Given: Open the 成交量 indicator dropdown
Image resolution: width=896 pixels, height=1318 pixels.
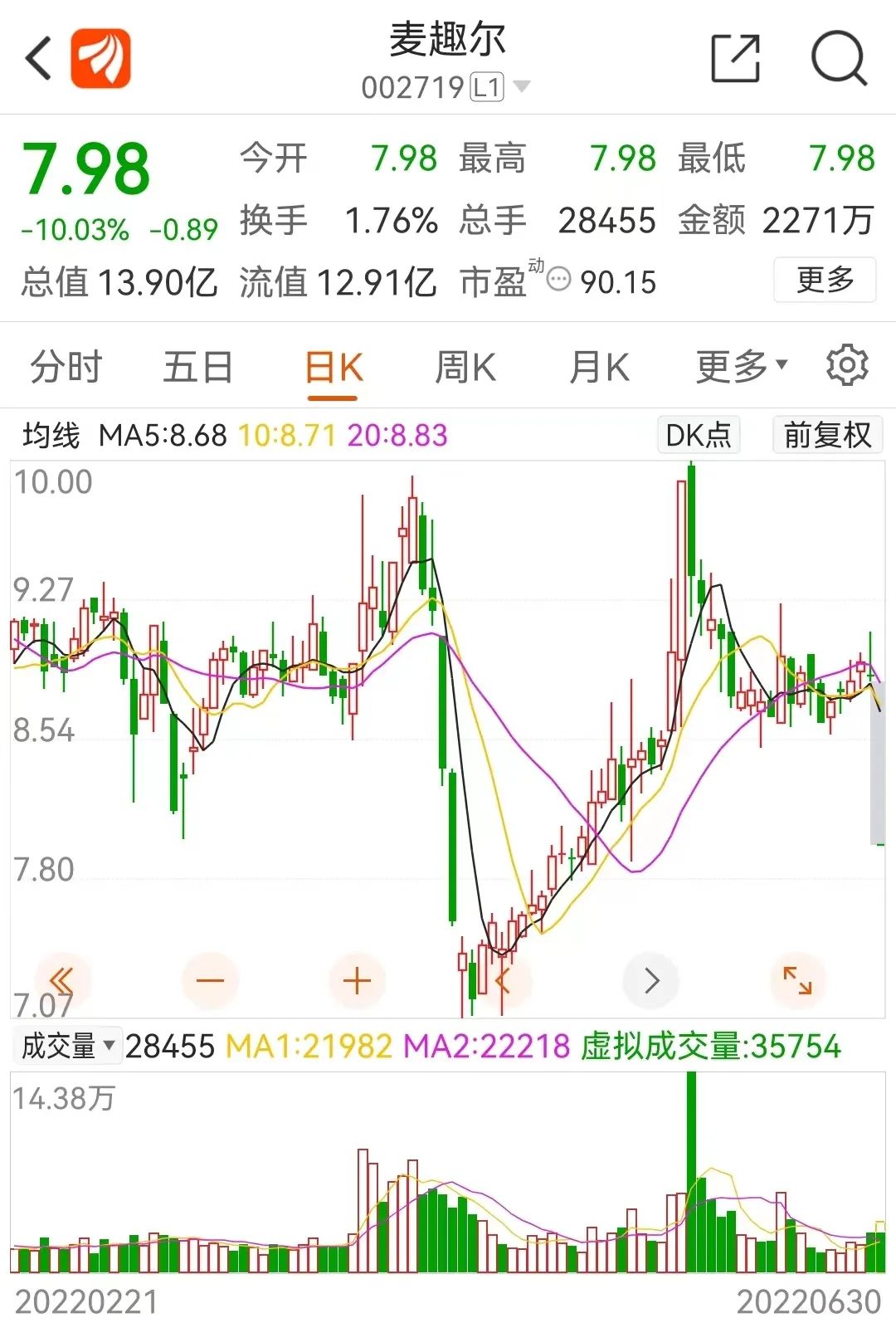Looking at the screenshot, I should (67, 1046).
